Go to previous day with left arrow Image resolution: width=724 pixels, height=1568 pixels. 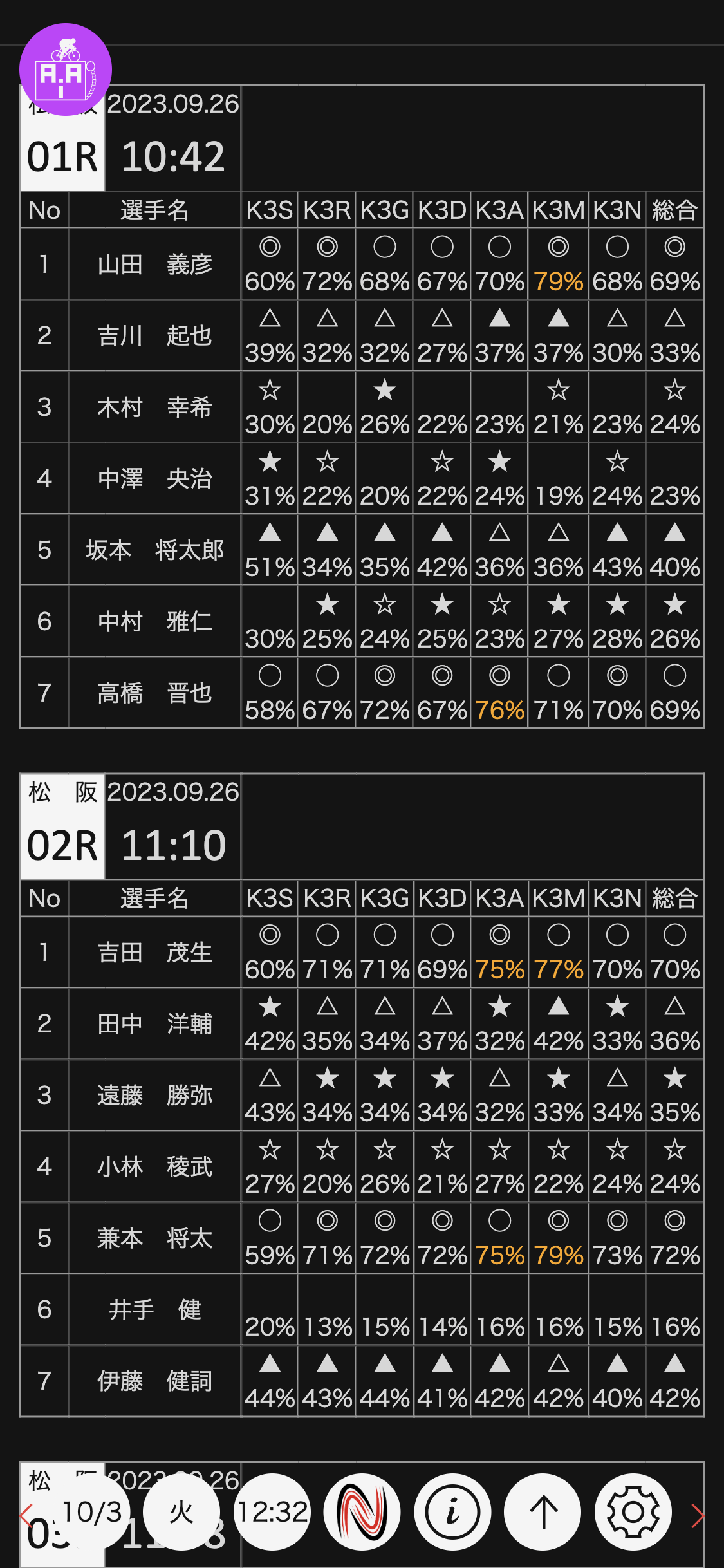(x=26, y=1515)
